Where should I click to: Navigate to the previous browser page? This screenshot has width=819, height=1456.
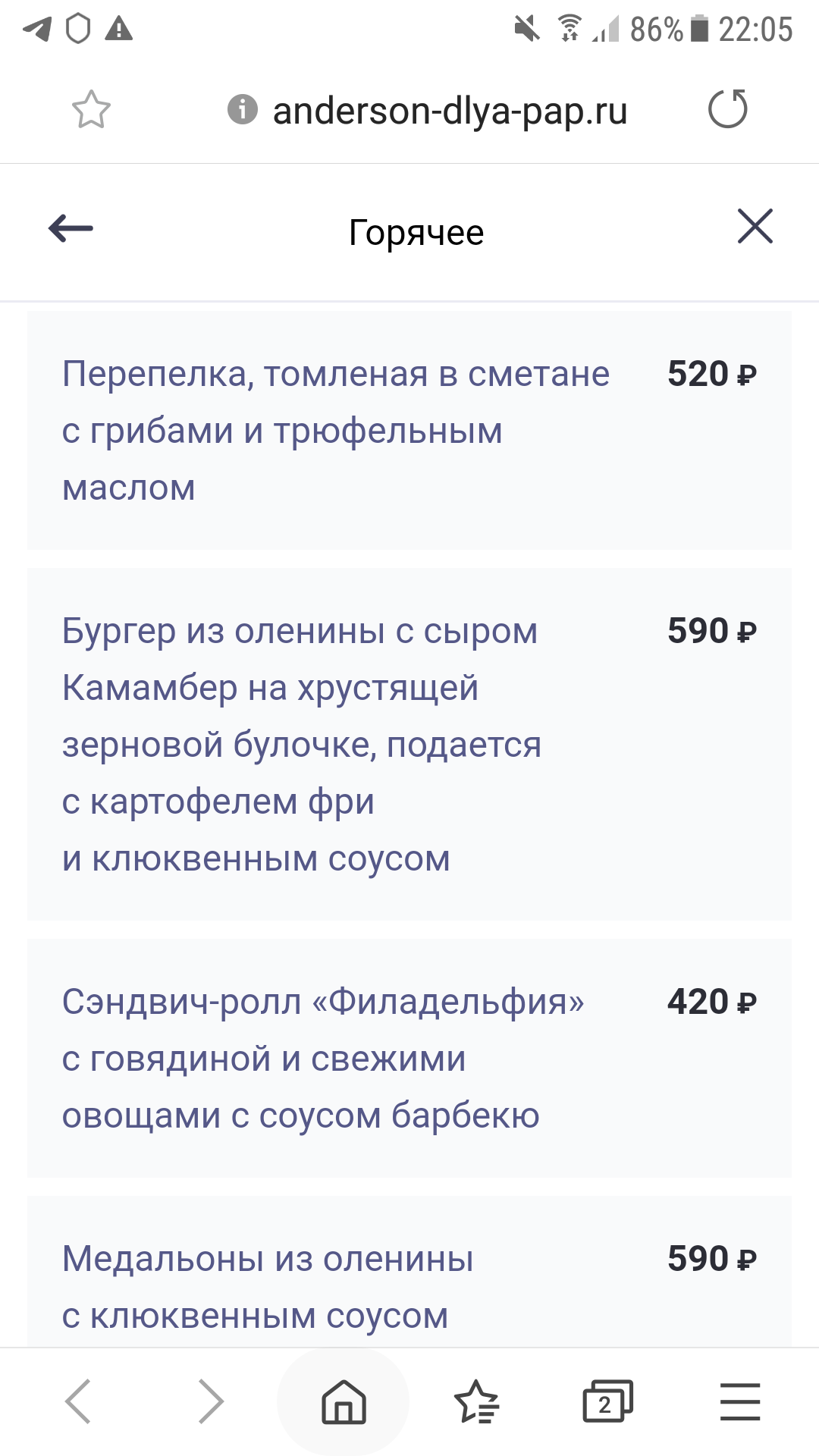[78, 1401]
